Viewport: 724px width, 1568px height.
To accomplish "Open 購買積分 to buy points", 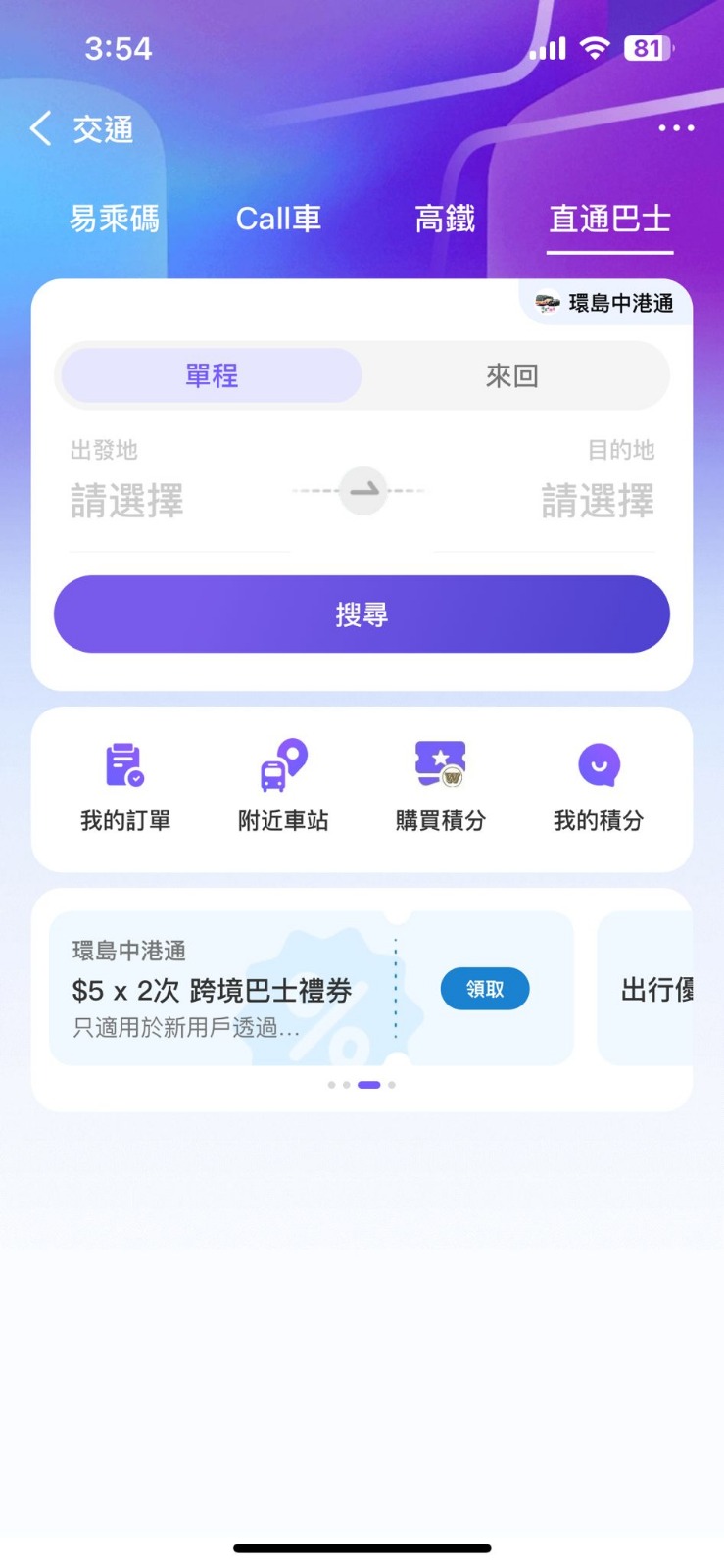I will (441, 787).
